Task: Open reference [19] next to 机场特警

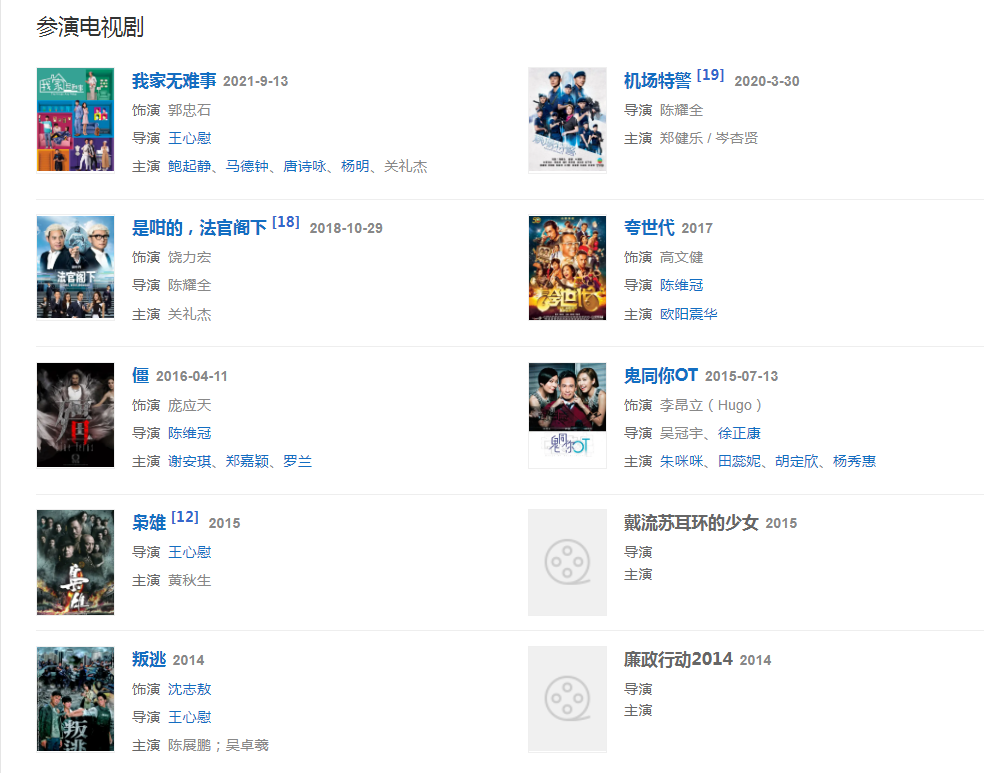Action: tap(710, 75)
